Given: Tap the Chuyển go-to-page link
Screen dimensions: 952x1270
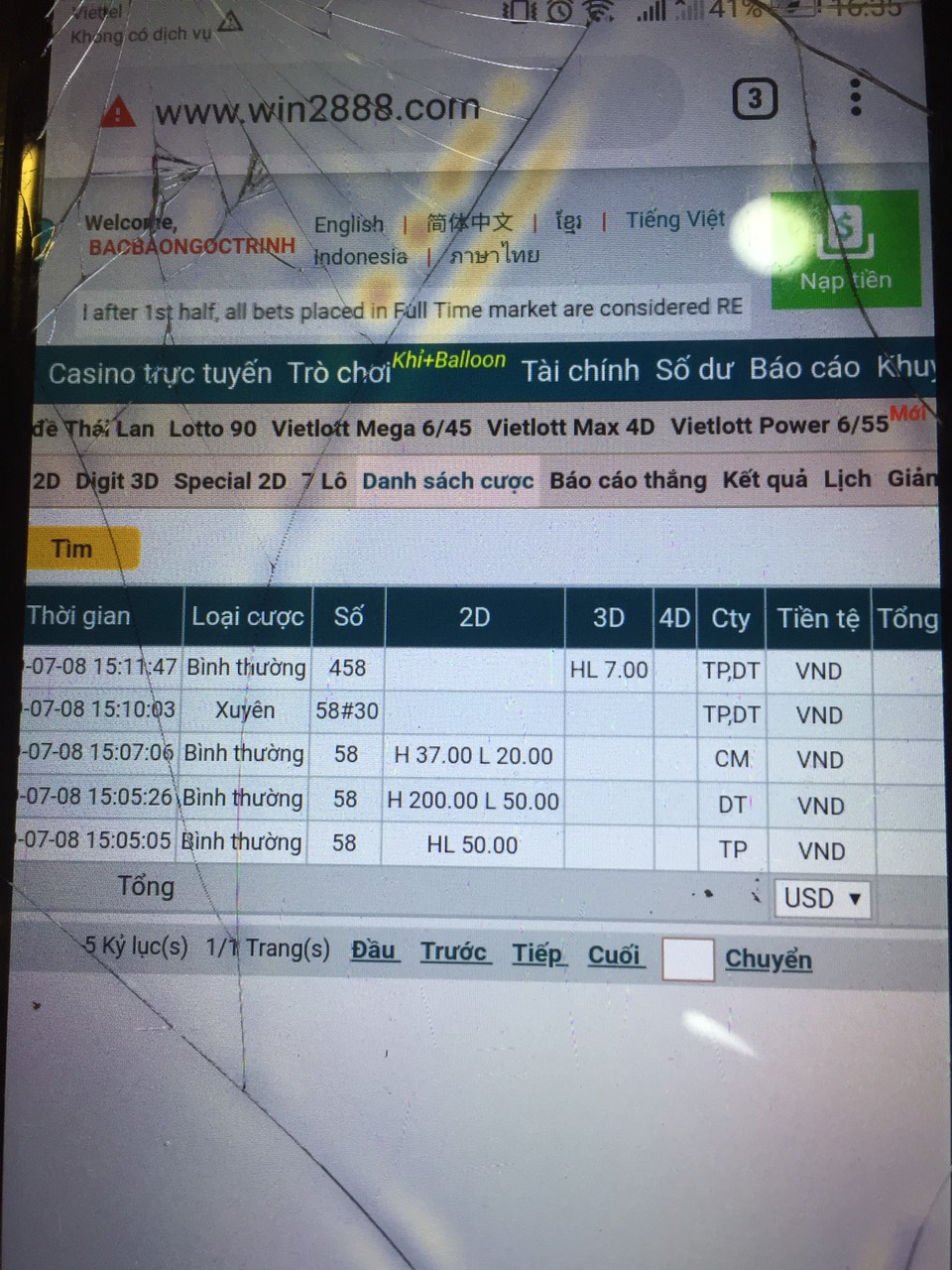Looking at the screenshot, I should [768, 959].
